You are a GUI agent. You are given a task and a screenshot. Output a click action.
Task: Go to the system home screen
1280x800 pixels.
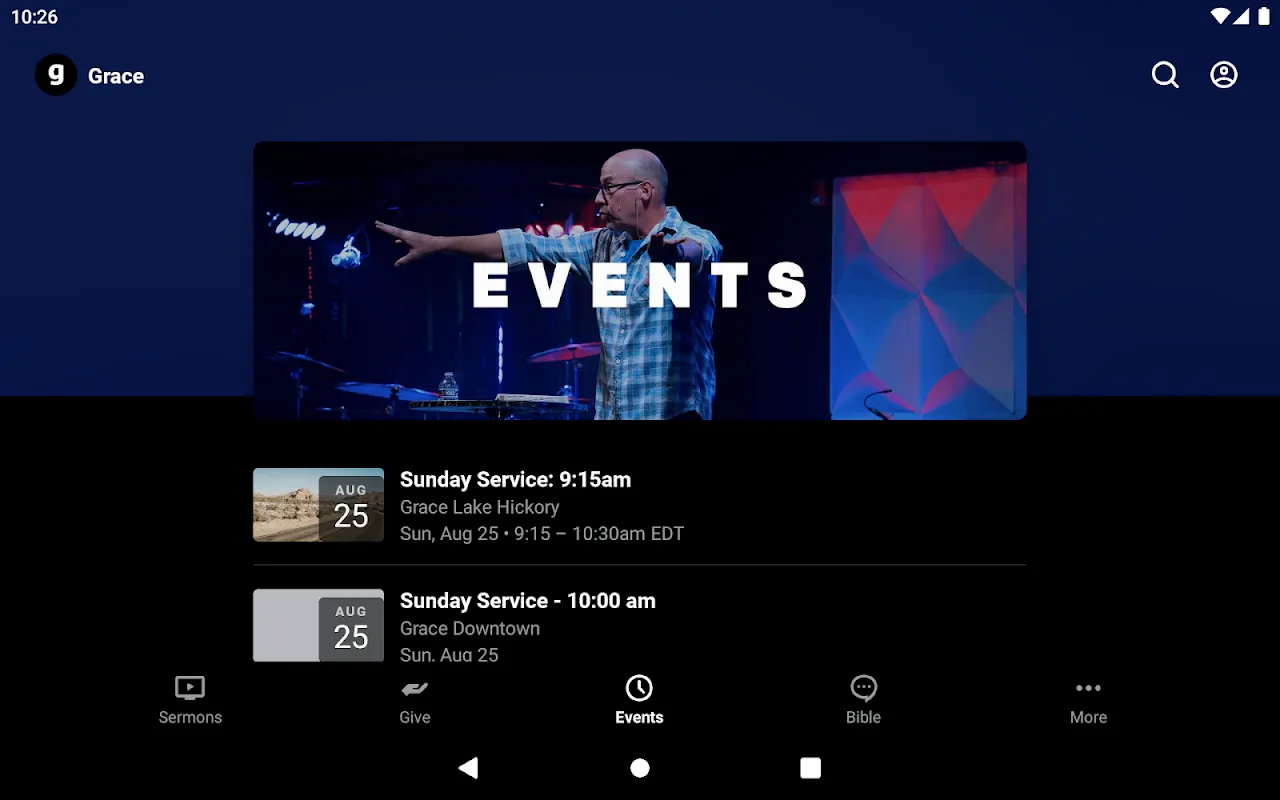(640, 768)
